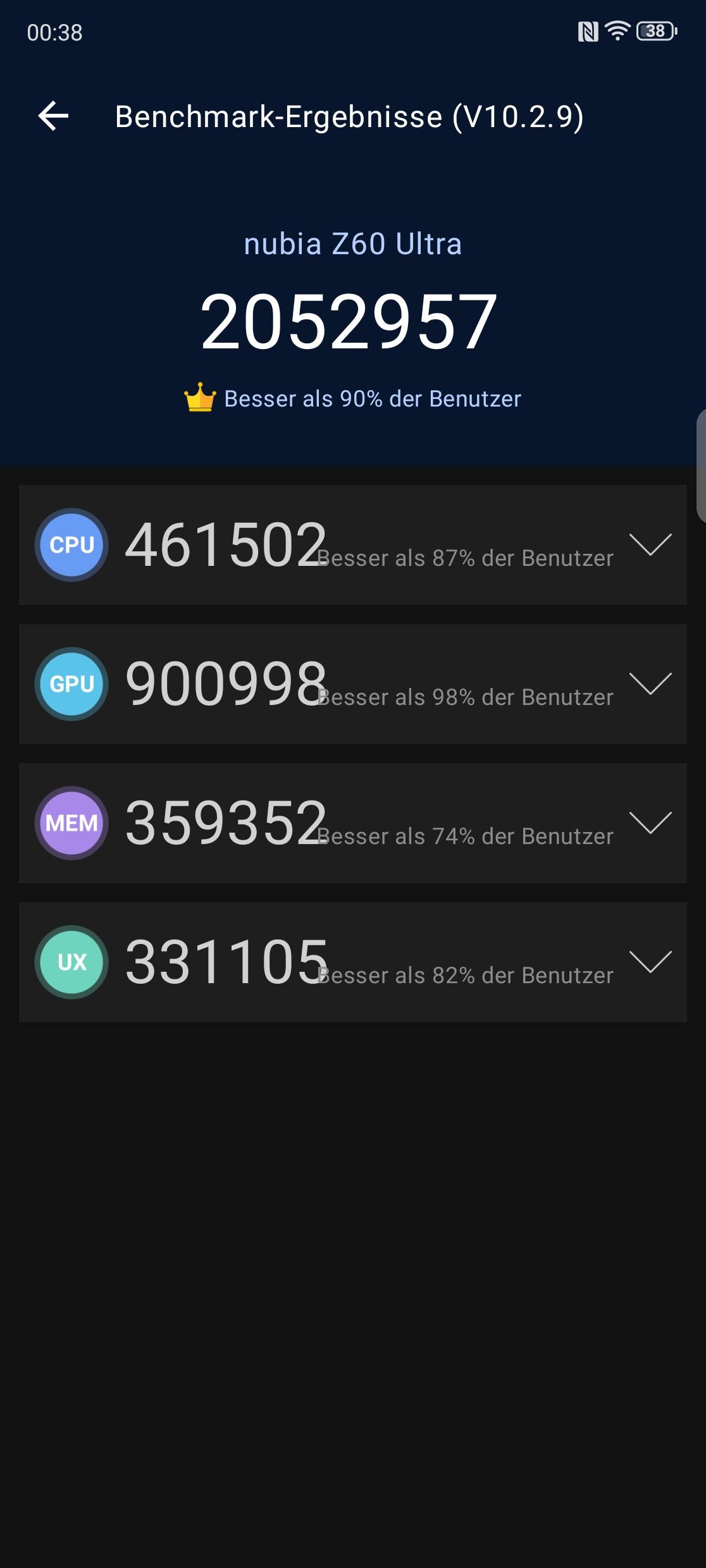Expand the CPU score details
Screen dimensions: 706x1568
pos(650,545)
